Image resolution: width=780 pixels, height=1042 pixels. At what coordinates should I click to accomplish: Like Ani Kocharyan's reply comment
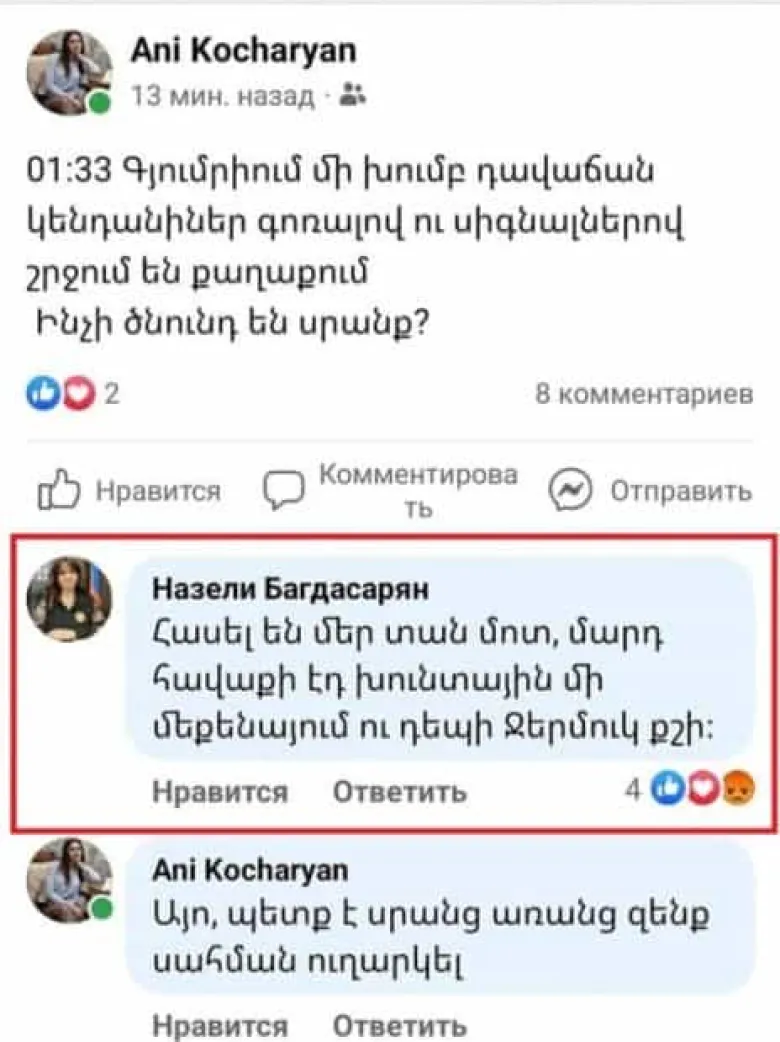220,1025
